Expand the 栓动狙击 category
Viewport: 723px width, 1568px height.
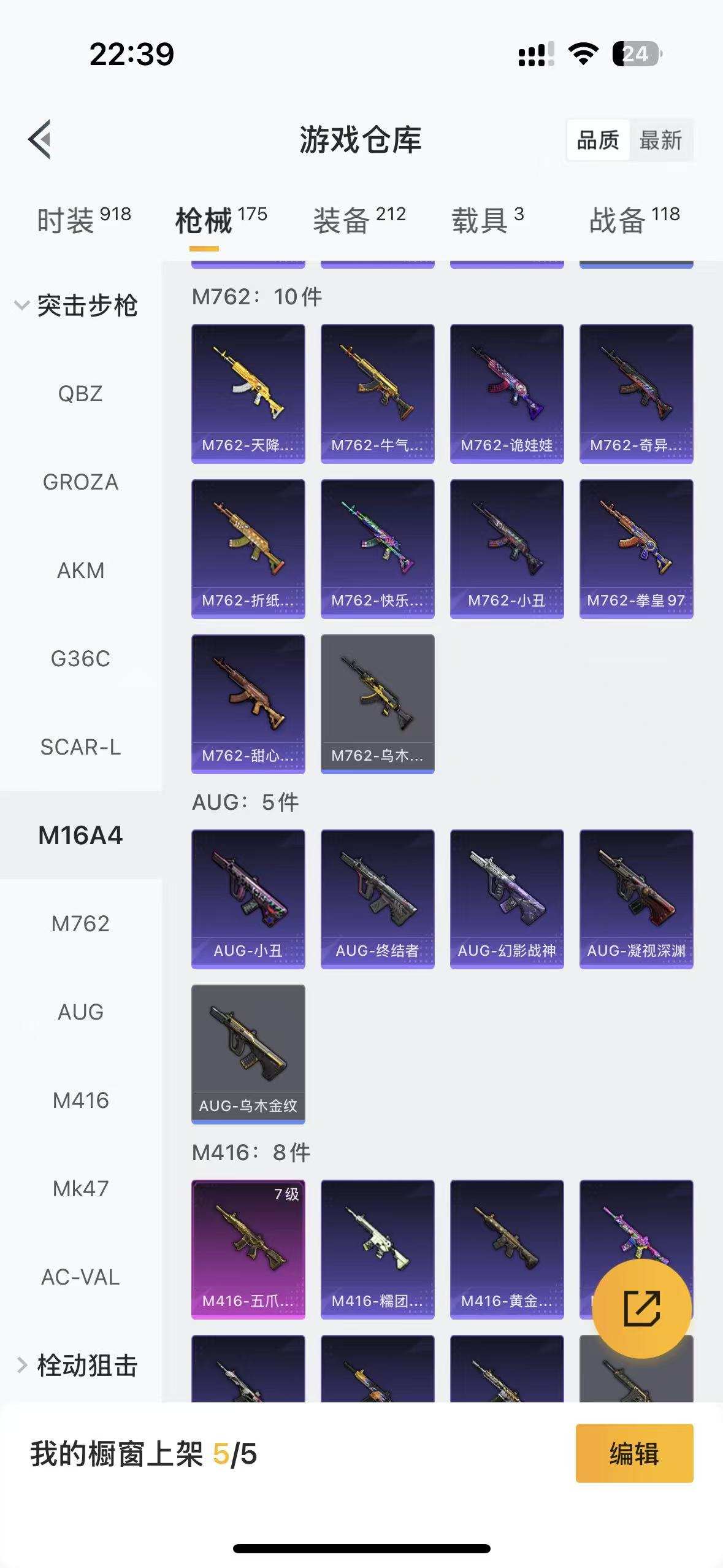click(x=77, y=1365)
